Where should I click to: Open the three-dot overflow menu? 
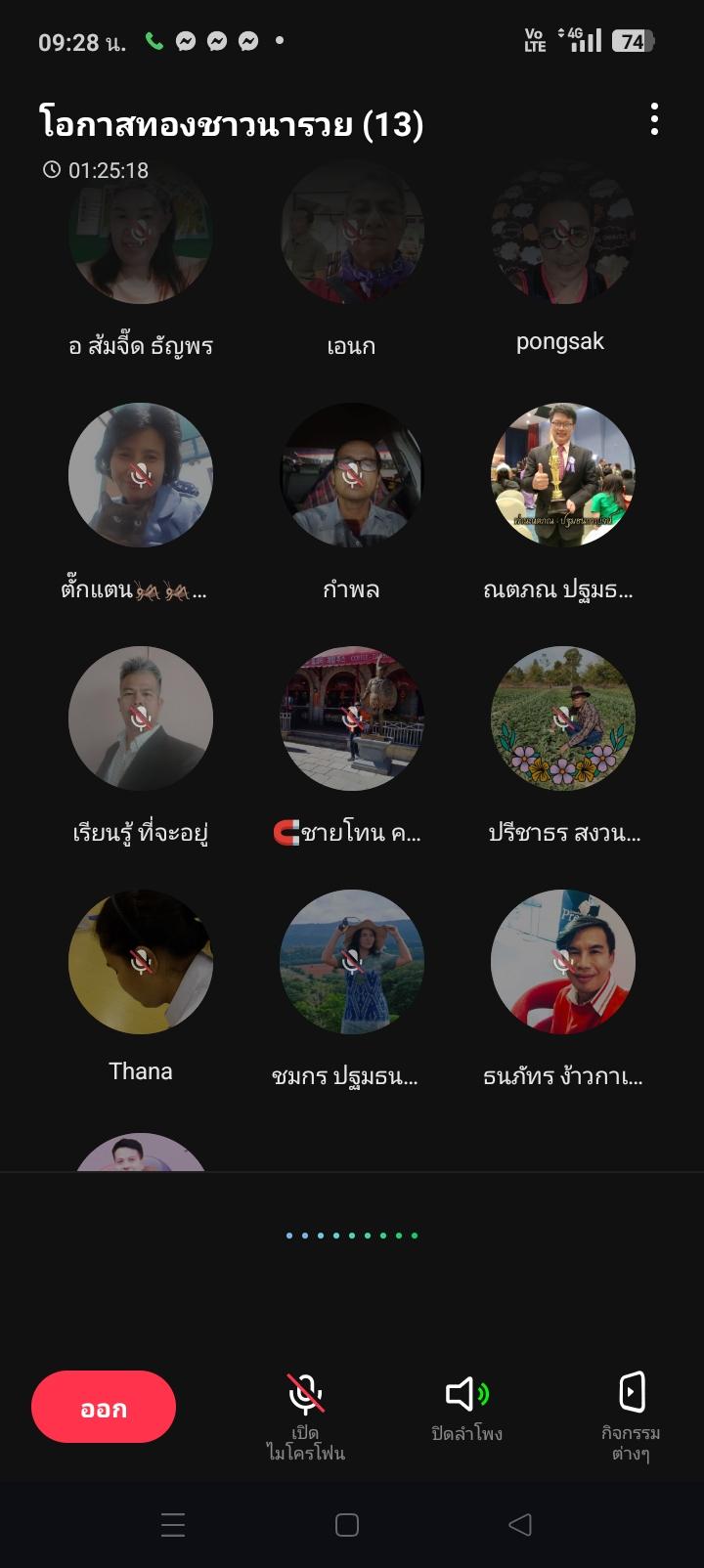tap(654, 120)
